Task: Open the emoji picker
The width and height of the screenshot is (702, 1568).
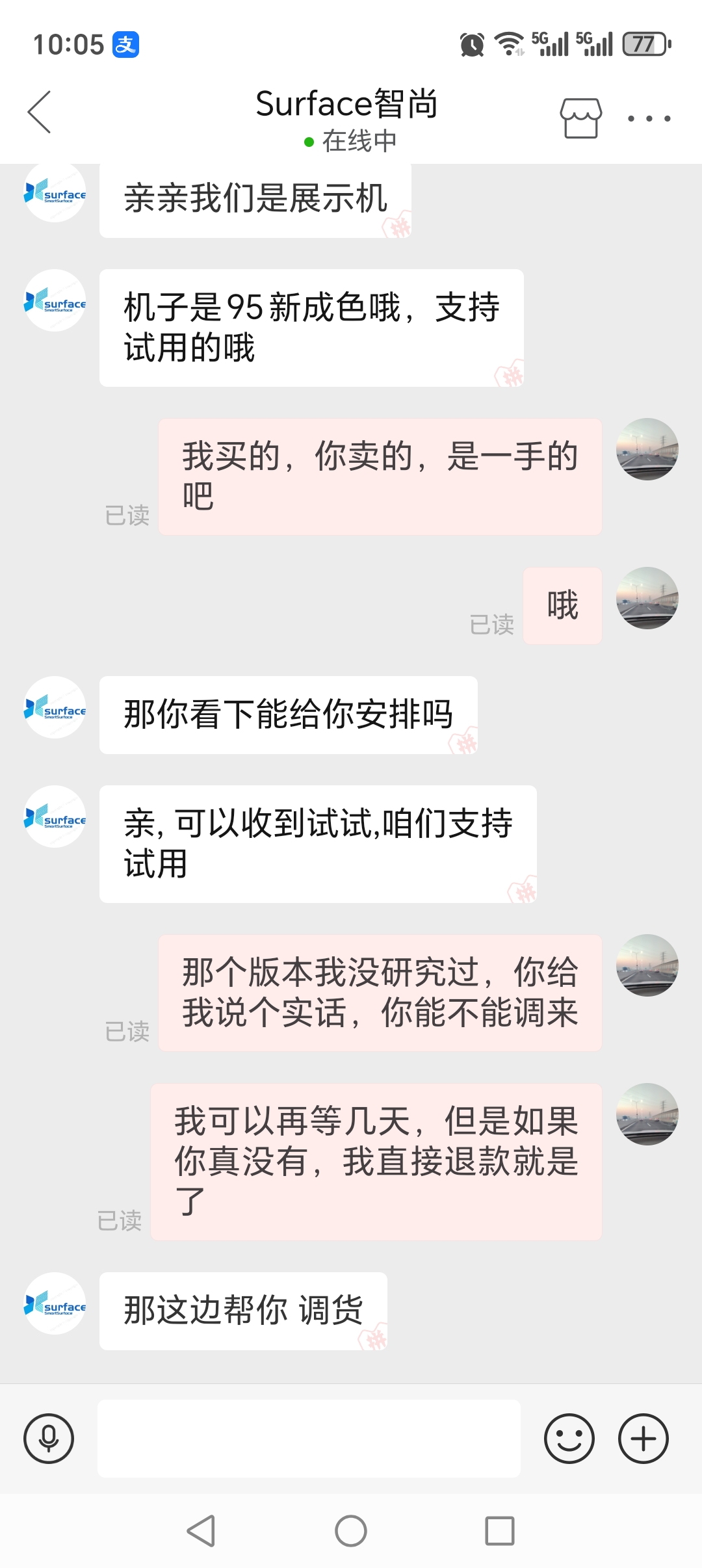Action: [x=569, y=1438]
